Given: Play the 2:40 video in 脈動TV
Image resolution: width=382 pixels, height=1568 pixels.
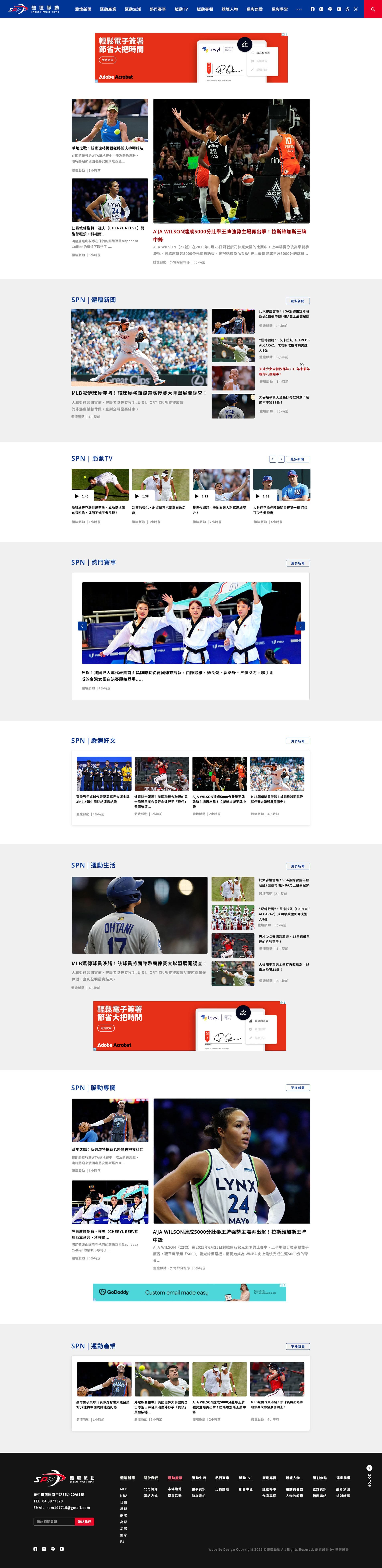Looking at the screenshot, I should point(100,484).
